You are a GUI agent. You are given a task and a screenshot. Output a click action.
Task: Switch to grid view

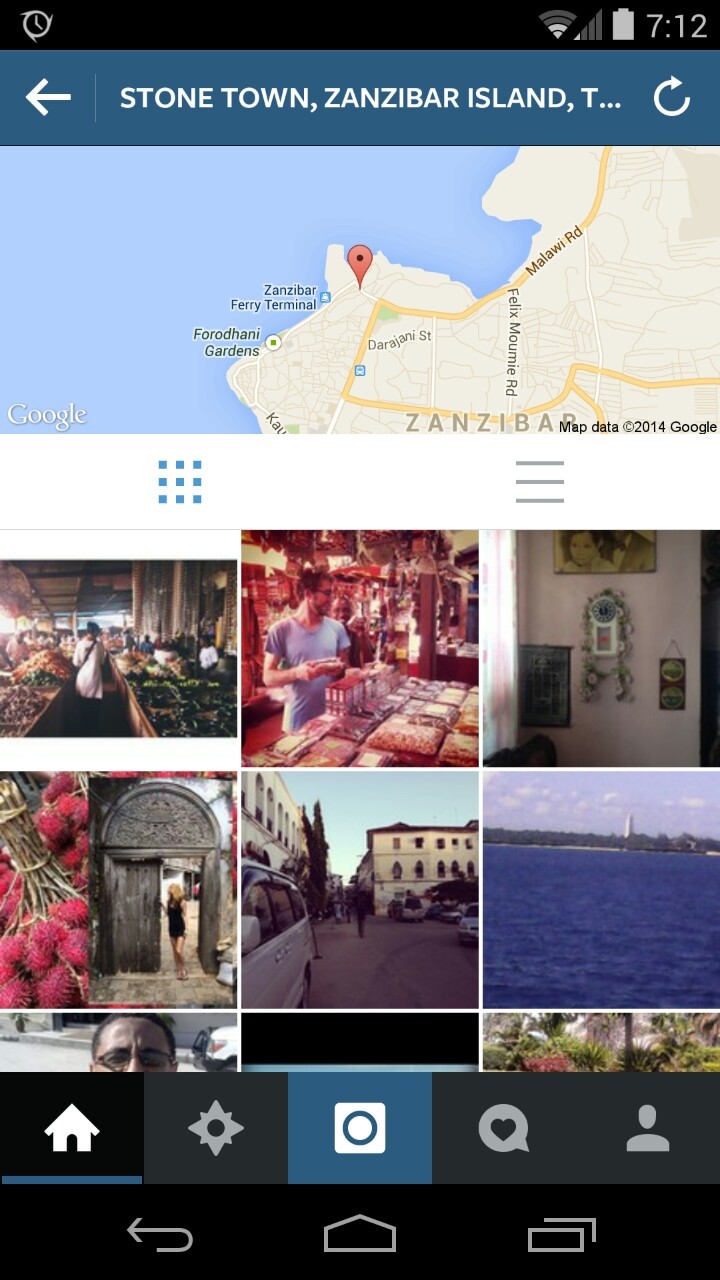[180, 482]
